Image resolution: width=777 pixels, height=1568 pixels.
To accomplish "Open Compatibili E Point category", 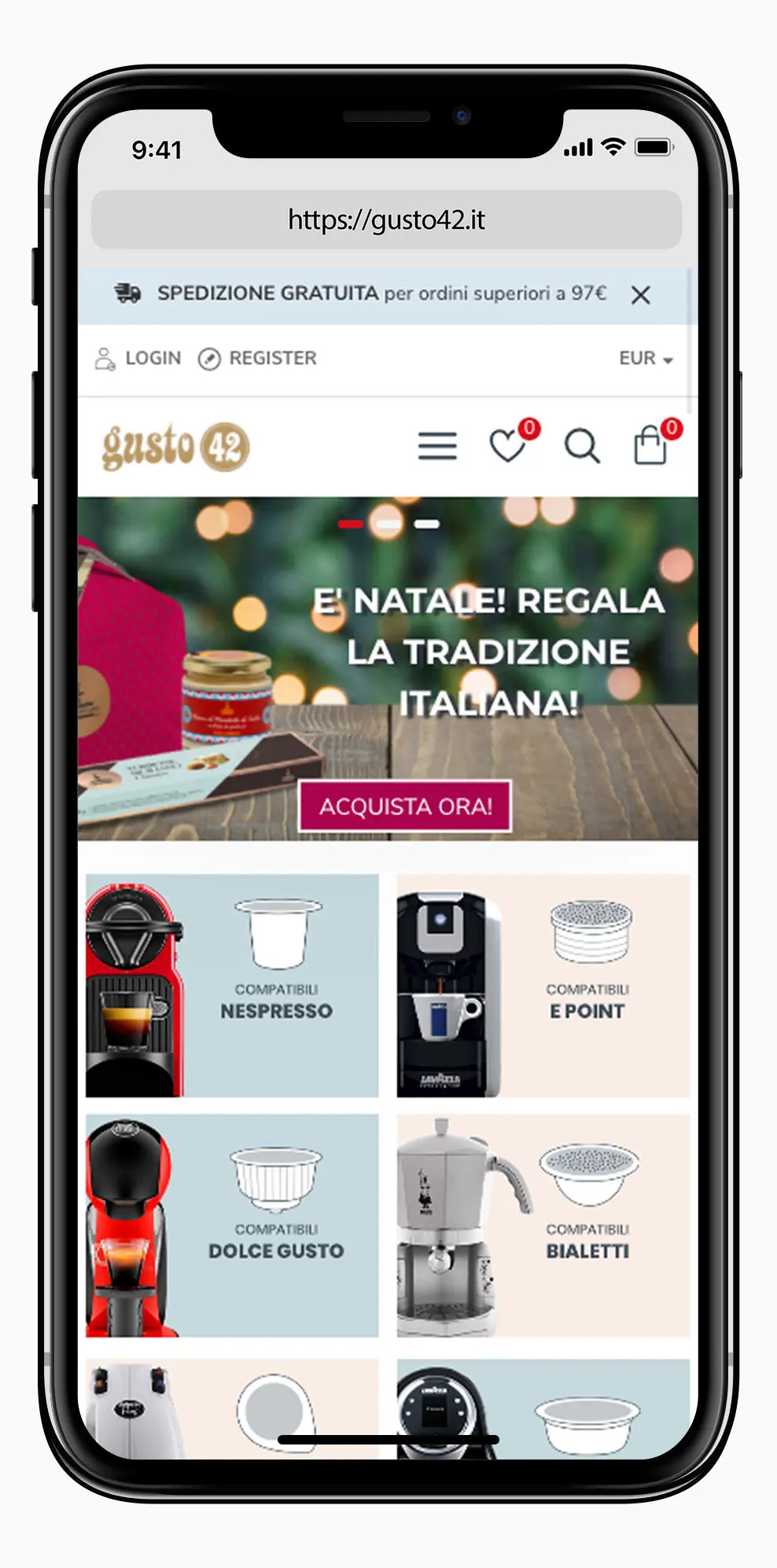I will (x=543, y=985).
